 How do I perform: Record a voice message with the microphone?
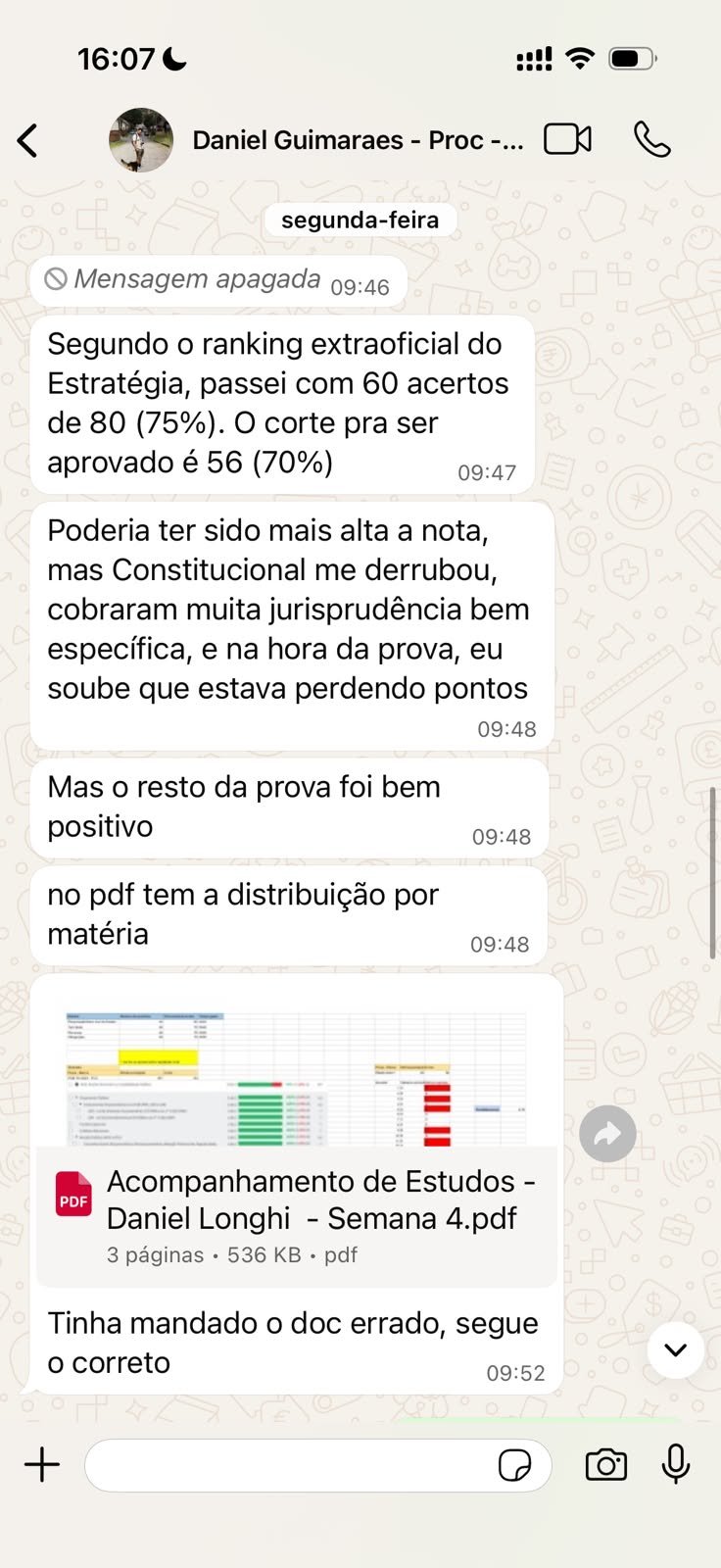[x=676, y=1465]
